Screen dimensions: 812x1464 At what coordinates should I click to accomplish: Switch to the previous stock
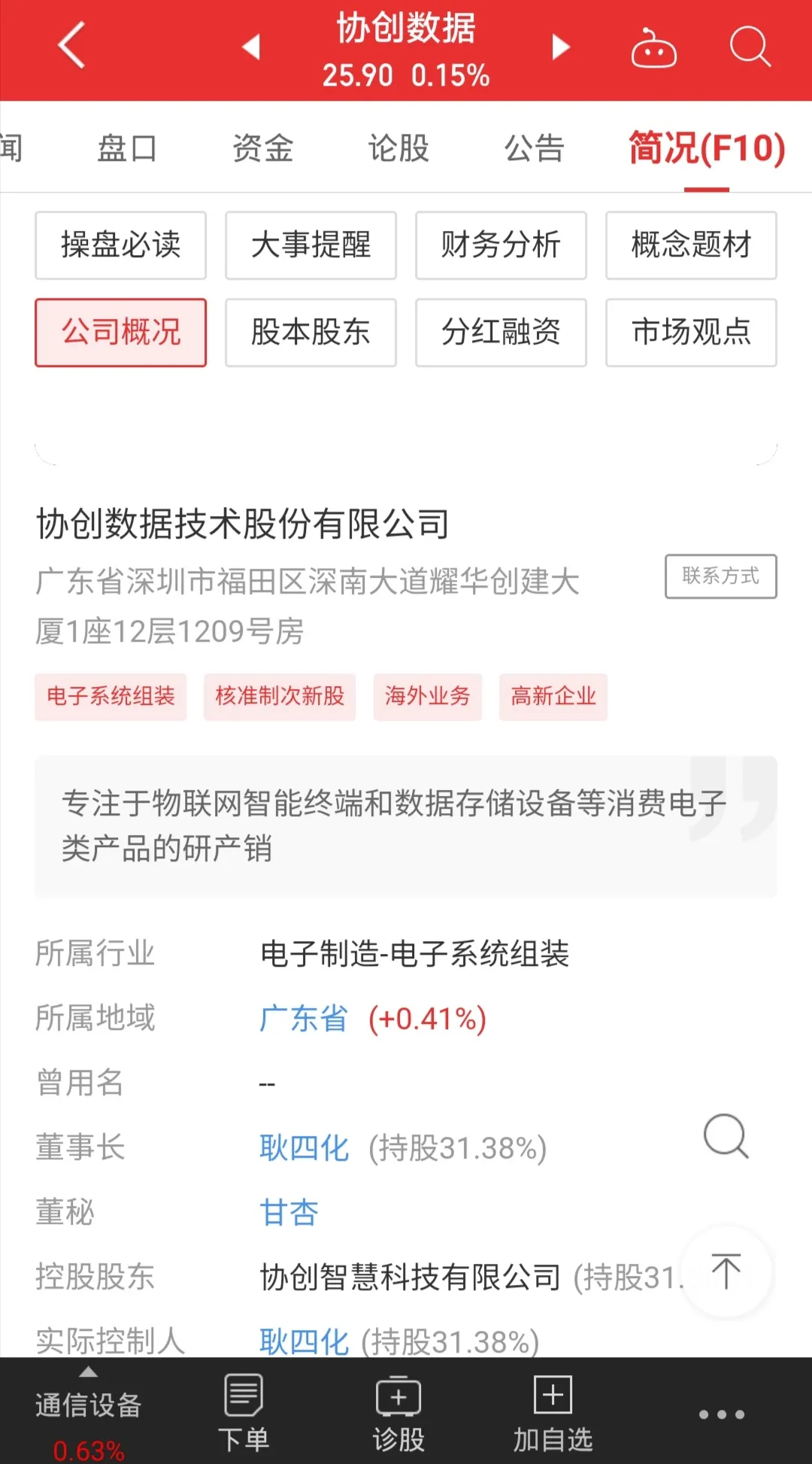pyautogui.click(x=251, y=47)
